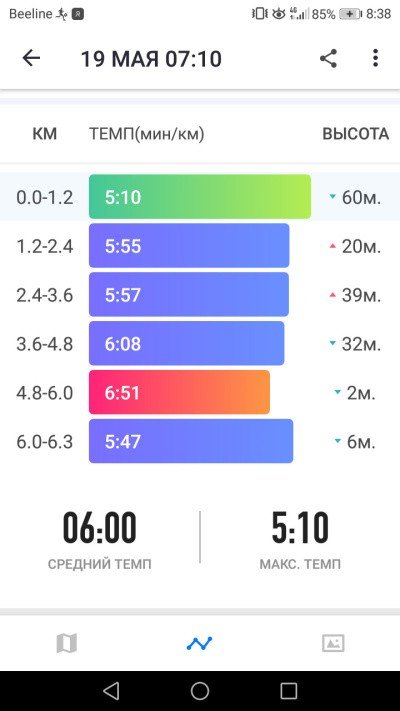Screen dimensions: 400x711
Task: Switch to the photos tab
Action: pyautogui.click(x=333, y=643)
